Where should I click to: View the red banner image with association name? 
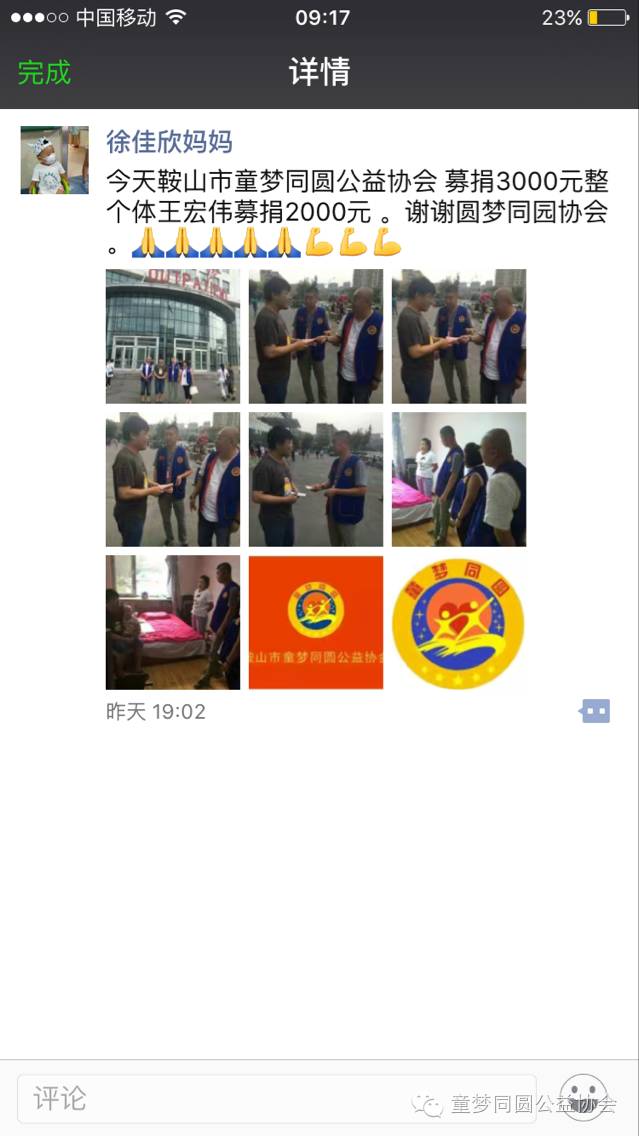pos(316,622)
